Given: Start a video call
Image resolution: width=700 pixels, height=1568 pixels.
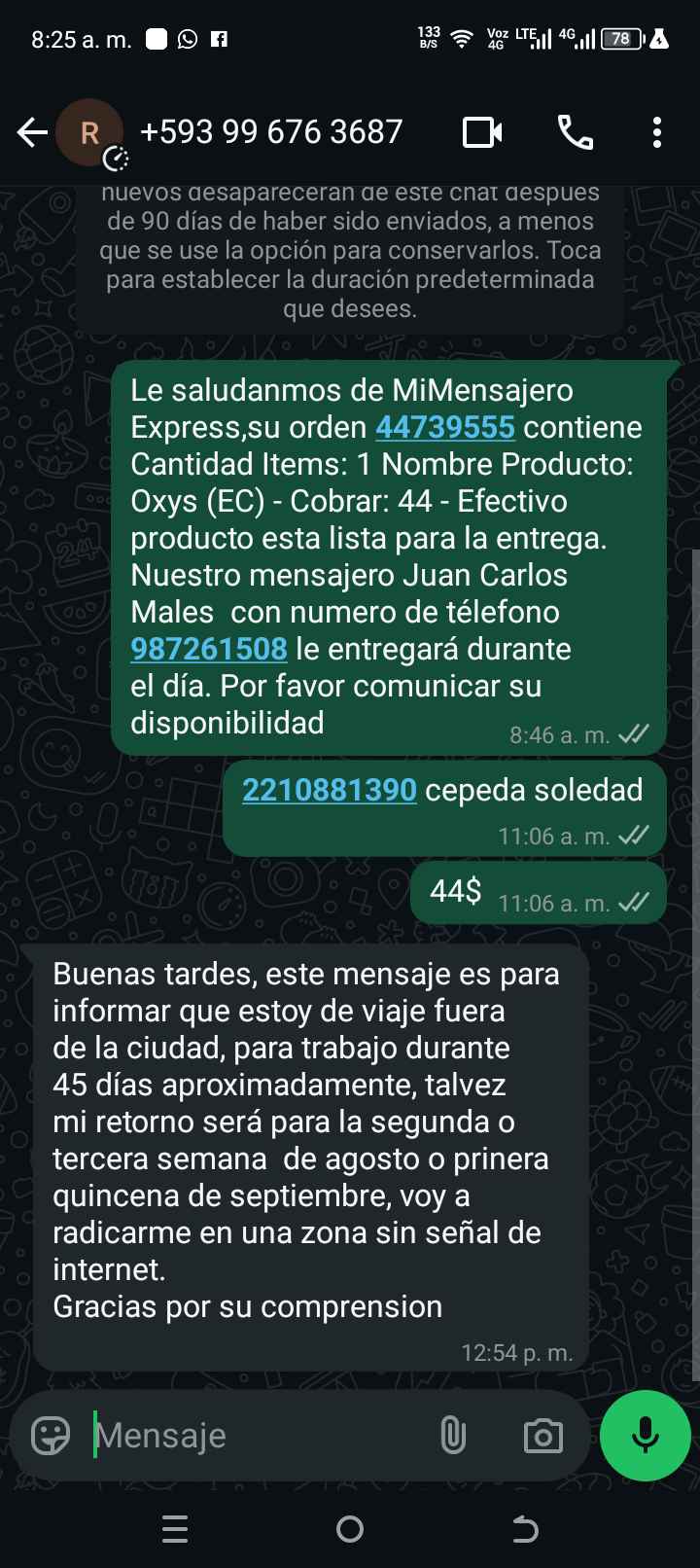Looking at the screenshot, I should (482, 132).
